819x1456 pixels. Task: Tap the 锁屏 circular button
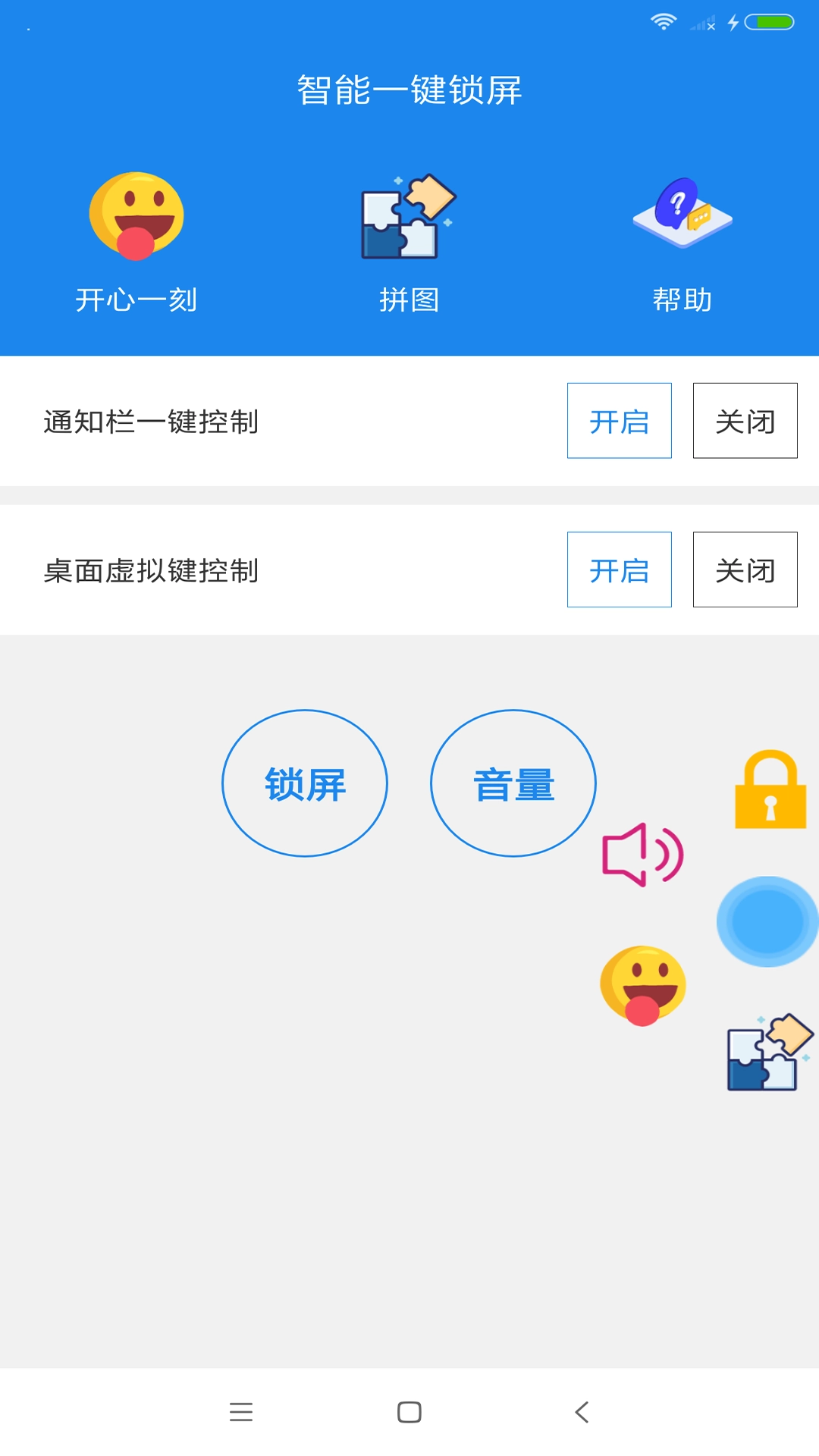(x=305, y=783)
